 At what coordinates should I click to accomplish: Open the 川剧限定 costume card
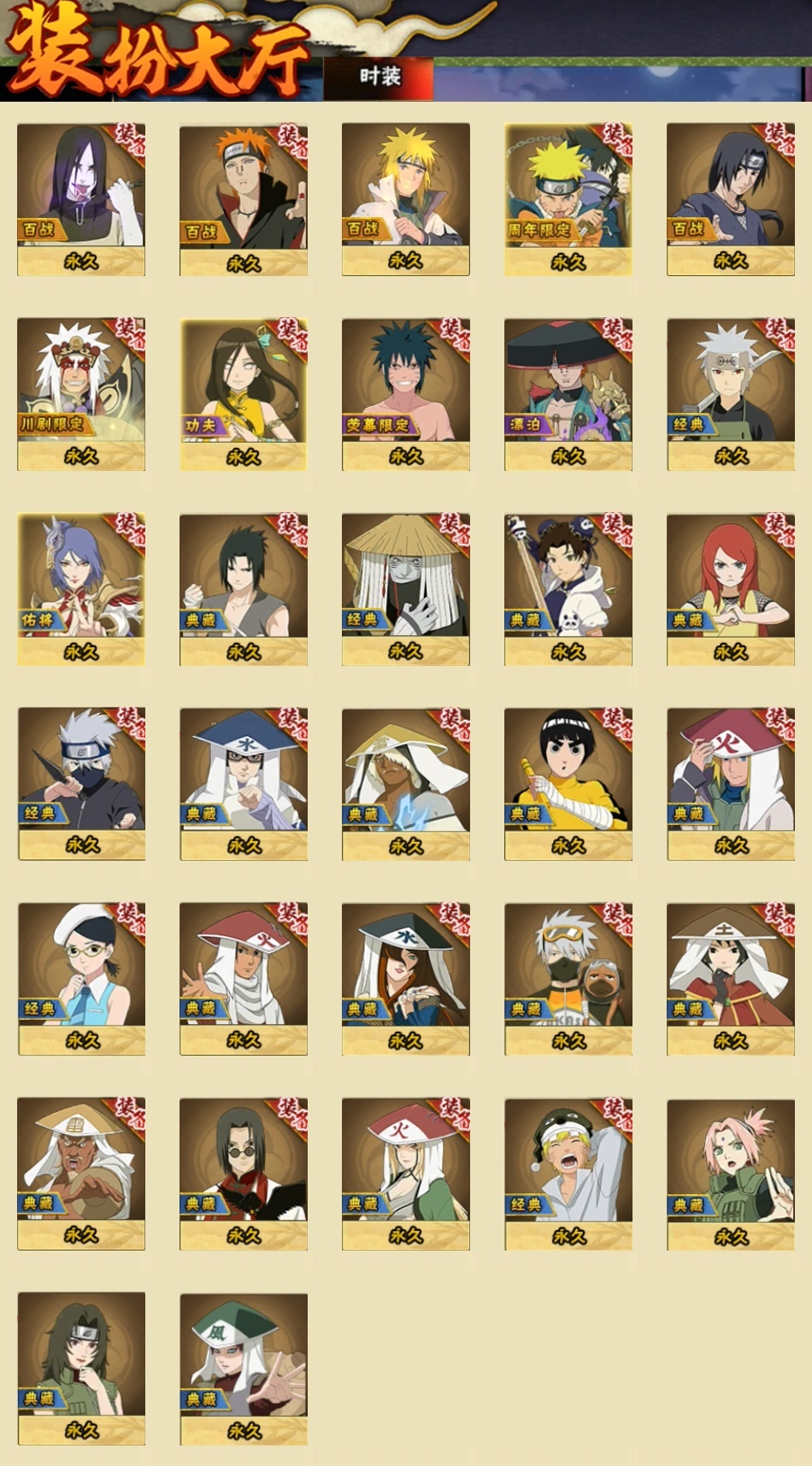[81, 393]
